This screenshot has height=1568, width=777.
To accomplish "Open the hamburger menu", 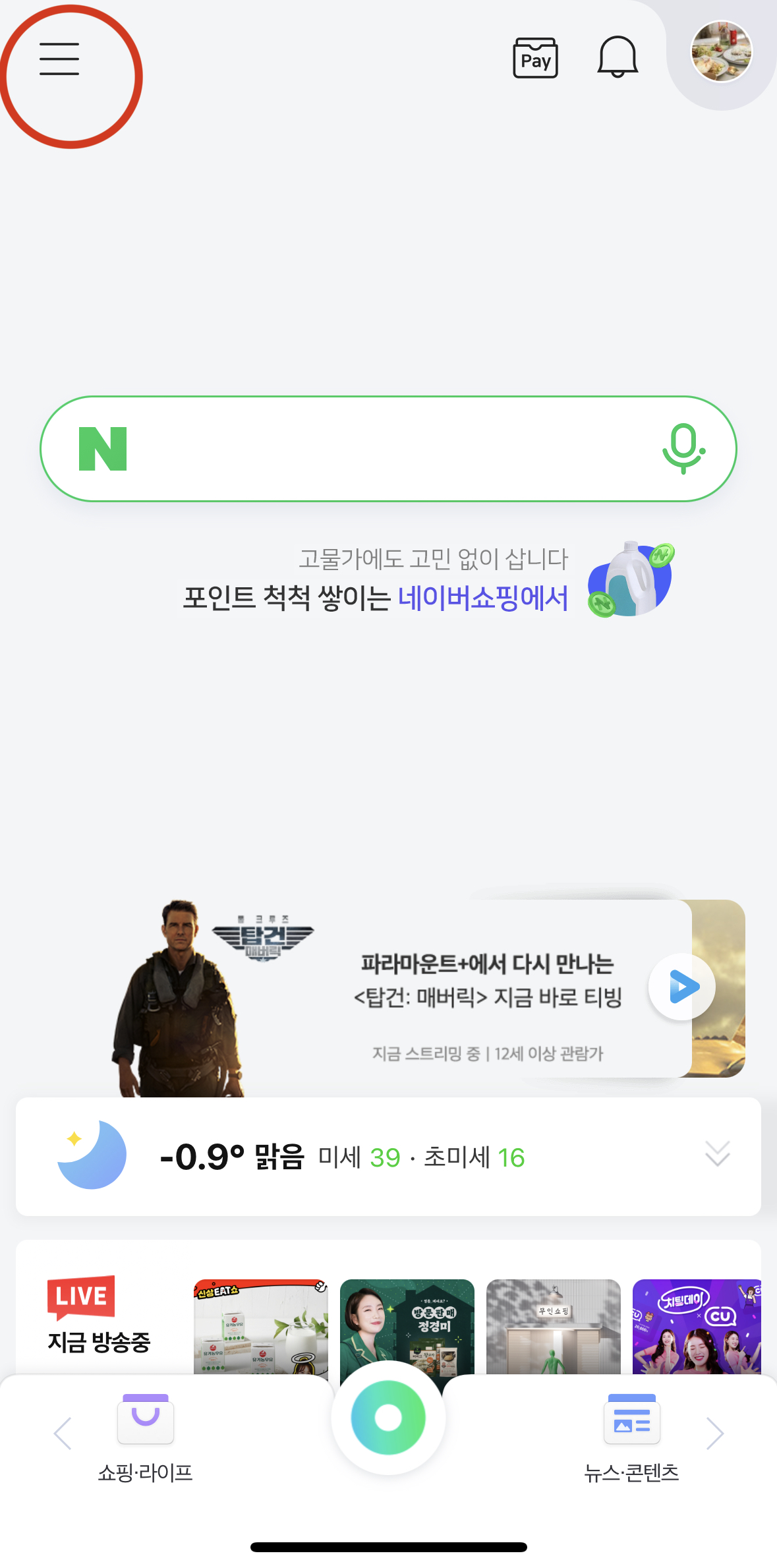I will pyautogui.click(x=60, y=60).
